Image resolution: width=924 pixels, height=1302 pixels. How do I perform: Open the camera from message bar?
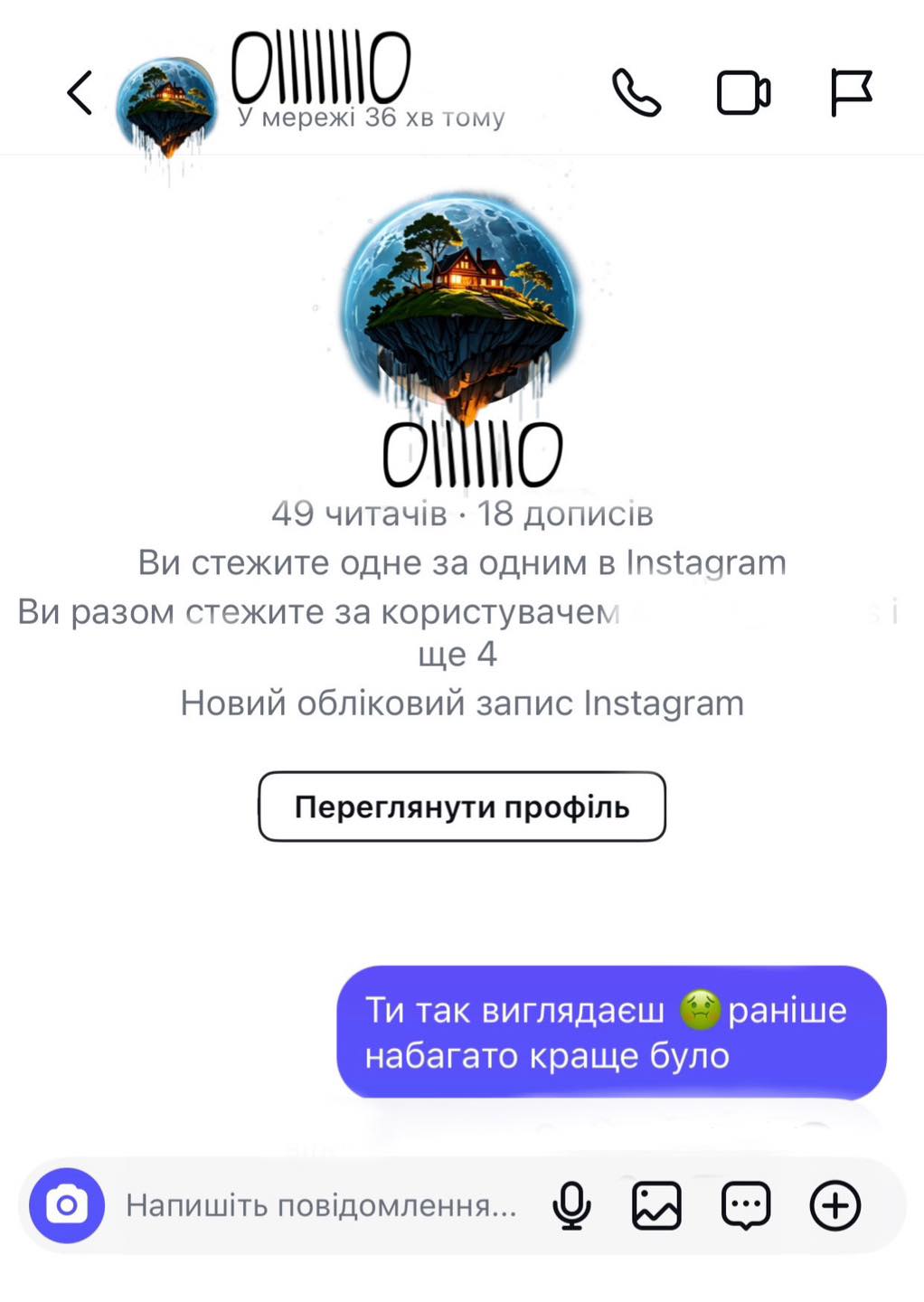click(x=67, y=1205)
